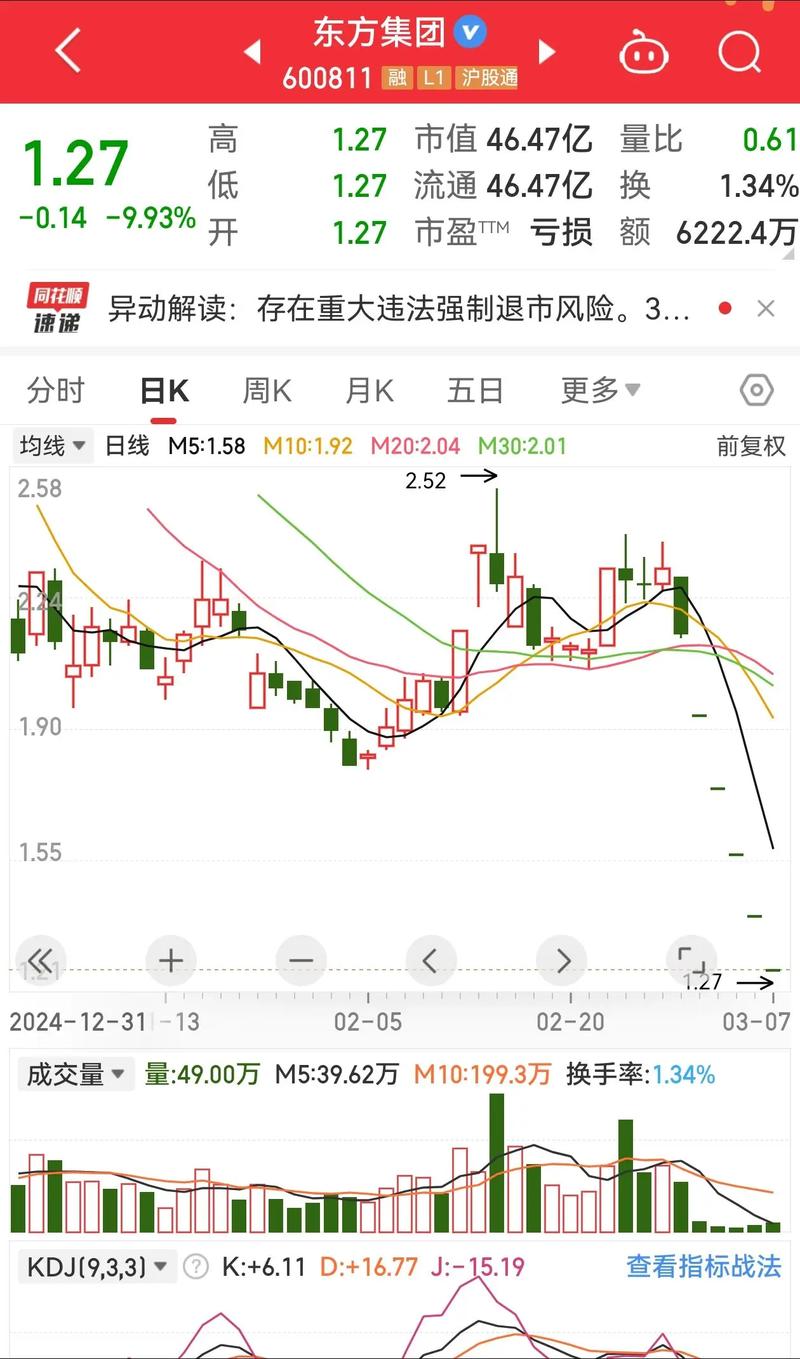The image size is (800, 1359).
Task: Jump back with the double-left arrow control
Action: point(40,960)
